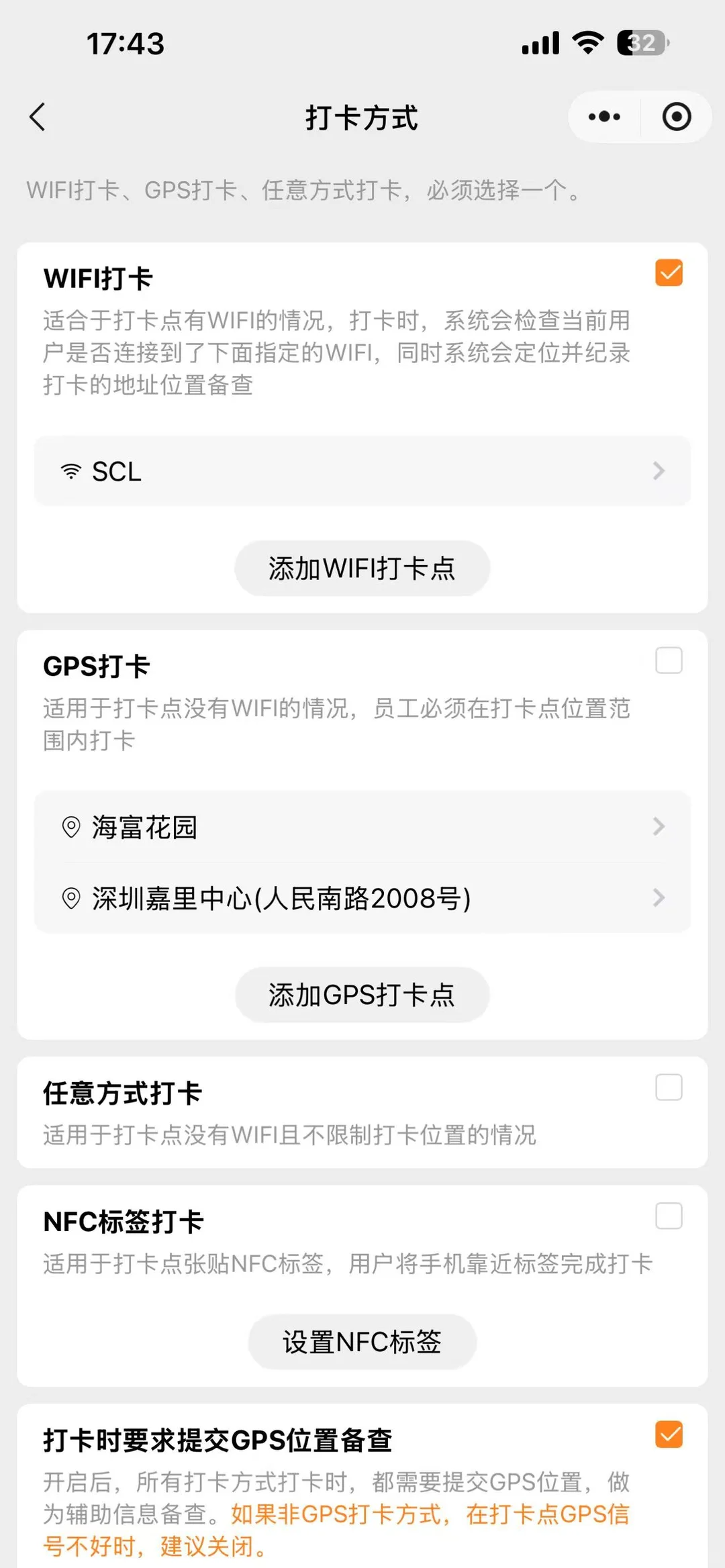Click the WiFi signal icon next to SCL
The height and width of the screenshot is (1568, 725).
pyautogui.click(x=70, y=471)
